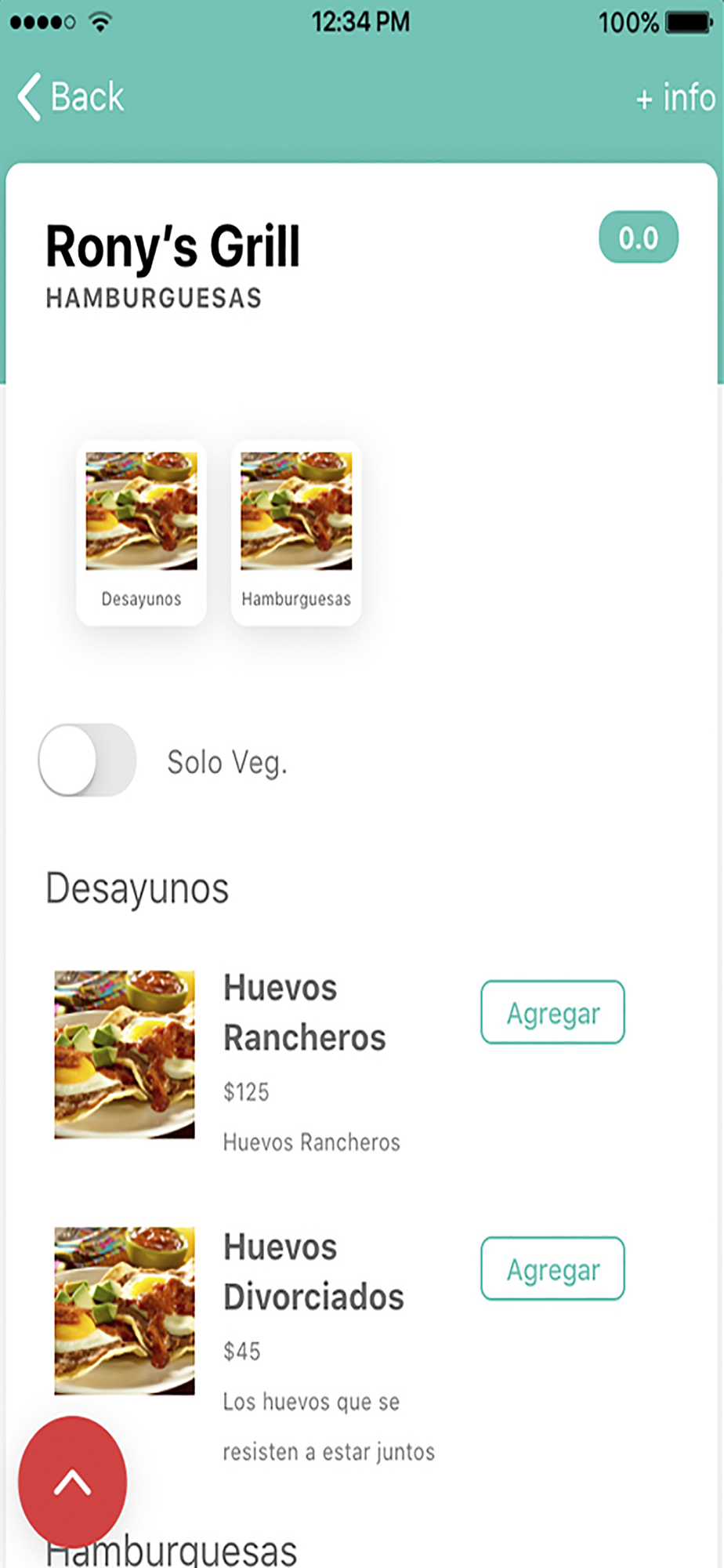Open the Huevos Divorciados dish photo
The image size is (724, 1568).
125,1310
